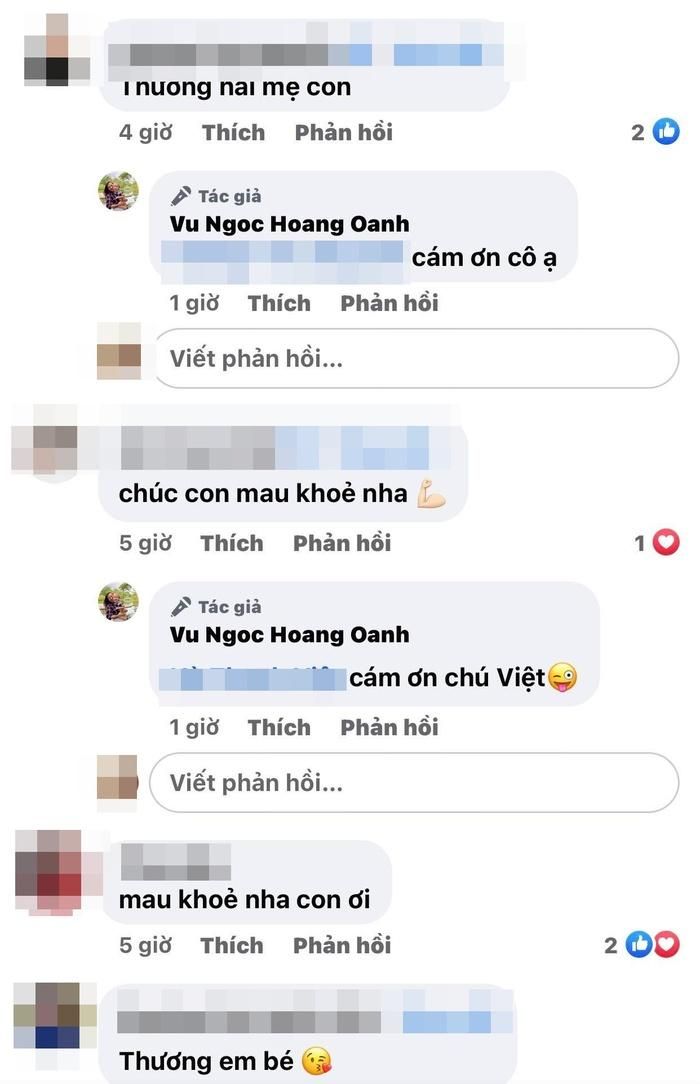Like the comment 'chúc con mau khoẻ nha'
700x1084 pixels.
click(231, 543)
